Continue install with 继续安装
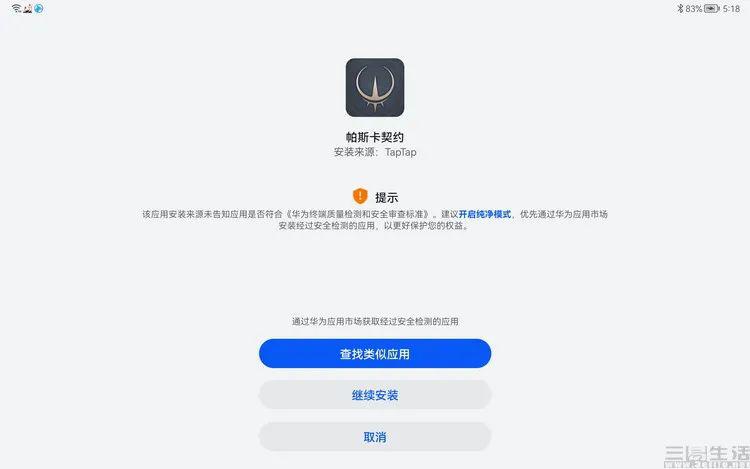This screenshot has width=750, height=469. tap(375, 395)
